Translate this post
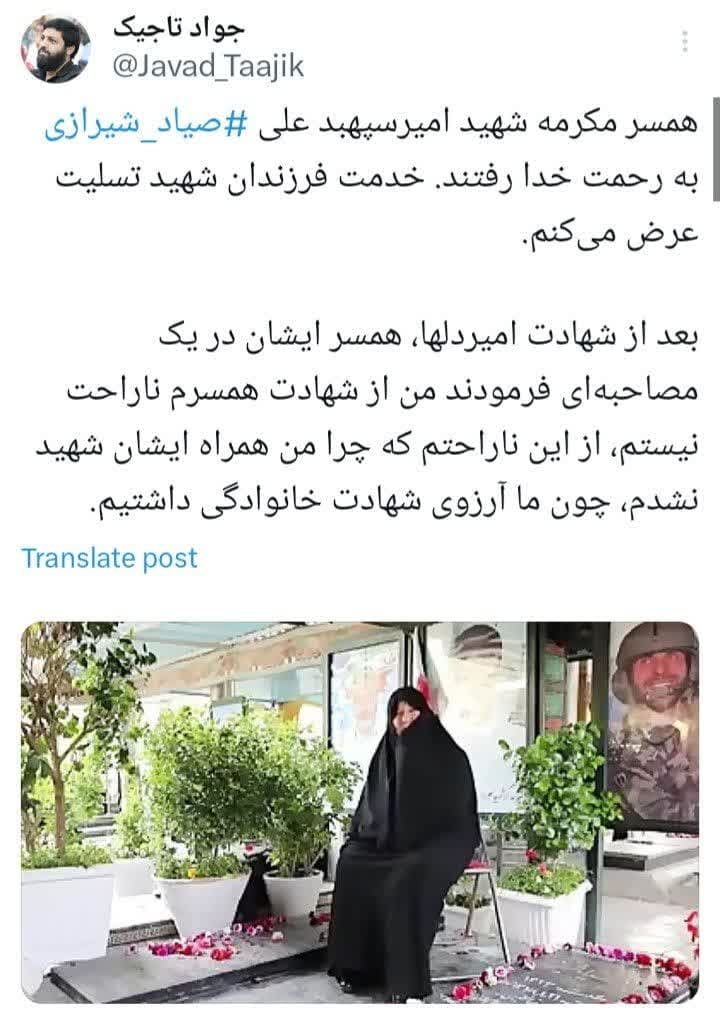720x1036 pixels. (x=110, y=558)
